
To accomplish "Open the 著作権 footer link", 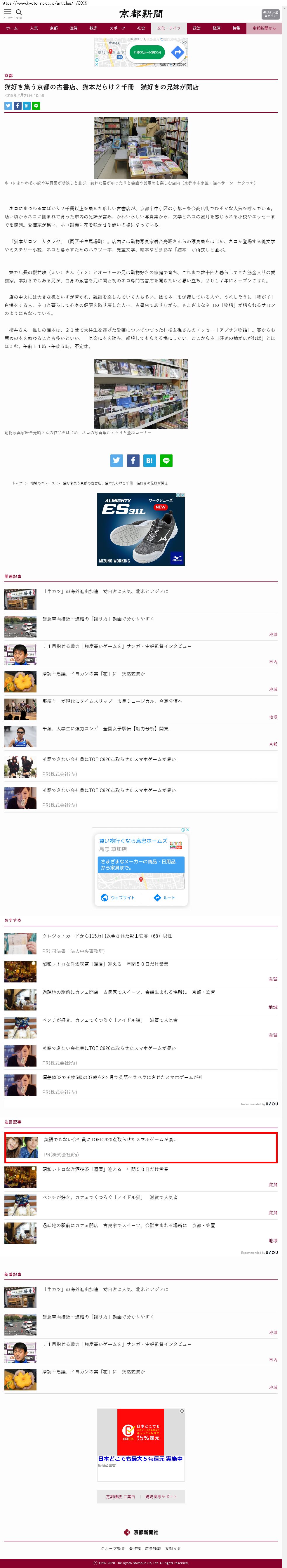I will coord(135,1548).
